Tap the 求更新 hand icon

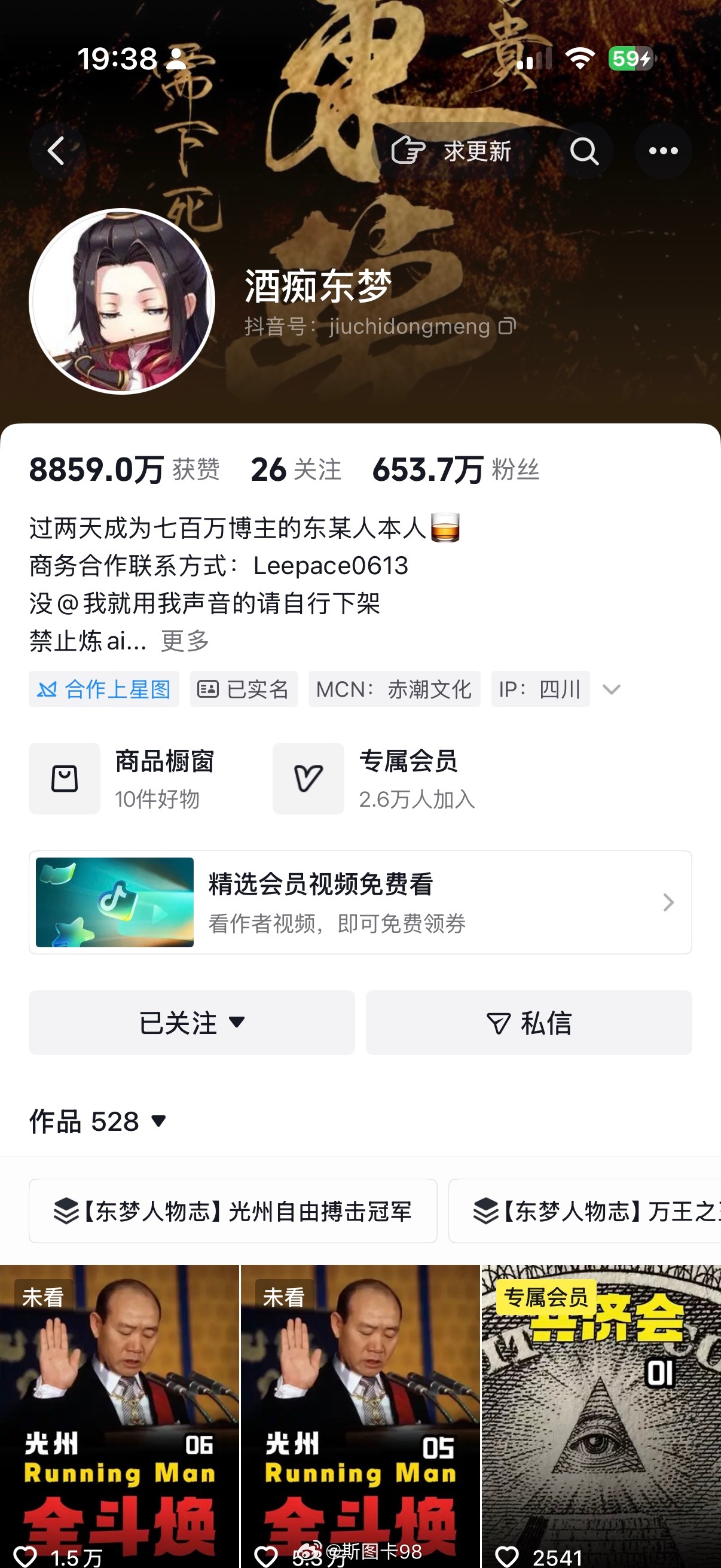(x=410, y=150)
